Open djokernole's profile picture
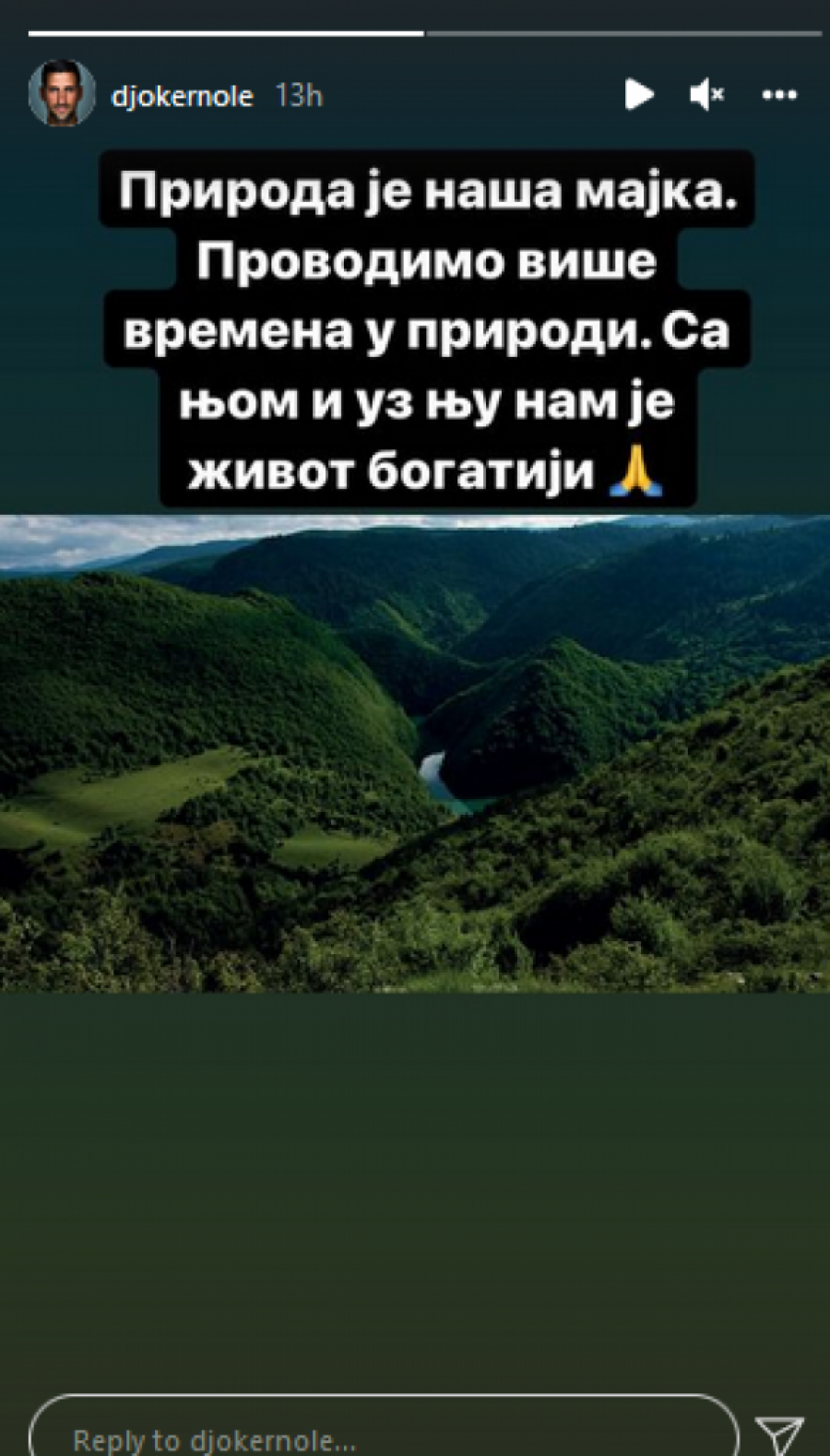Screen dimensions: 830x1456 click(62, 94)
